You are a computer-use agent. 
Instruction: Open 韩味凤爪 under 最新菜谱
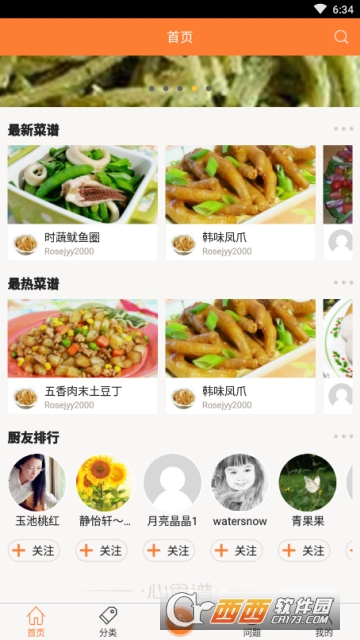point(240,202)
